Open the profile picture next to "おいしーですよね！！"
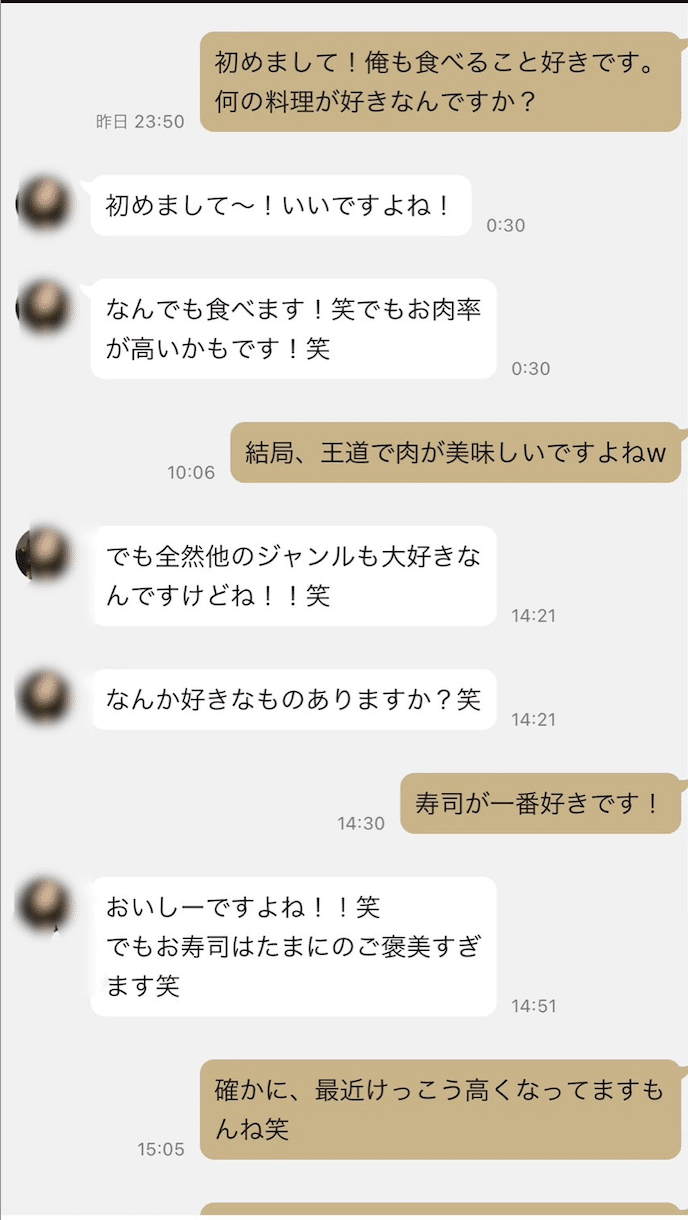 44,905
